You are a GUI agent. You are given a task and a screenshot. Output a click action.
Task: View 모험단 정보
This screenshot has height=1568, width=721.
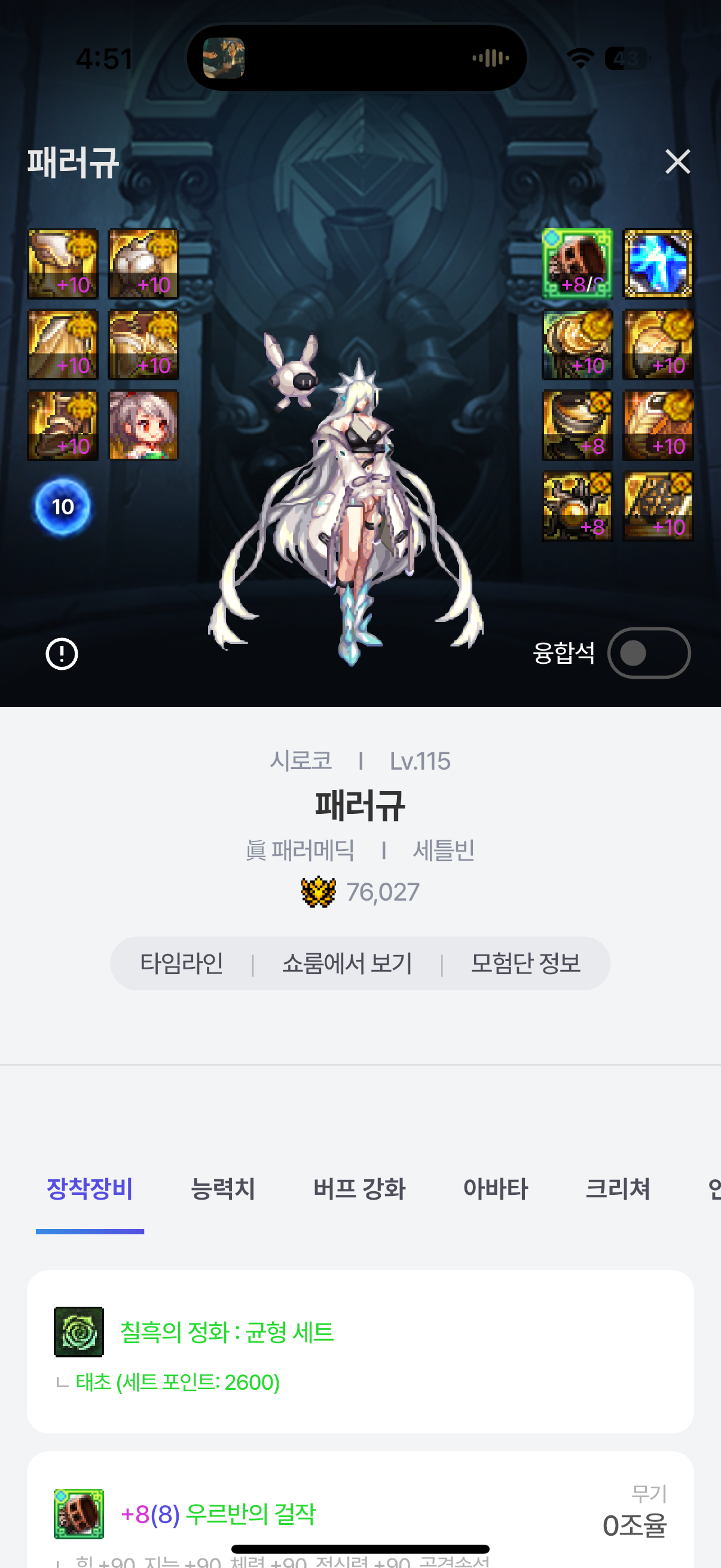click(x=526, y=963)
